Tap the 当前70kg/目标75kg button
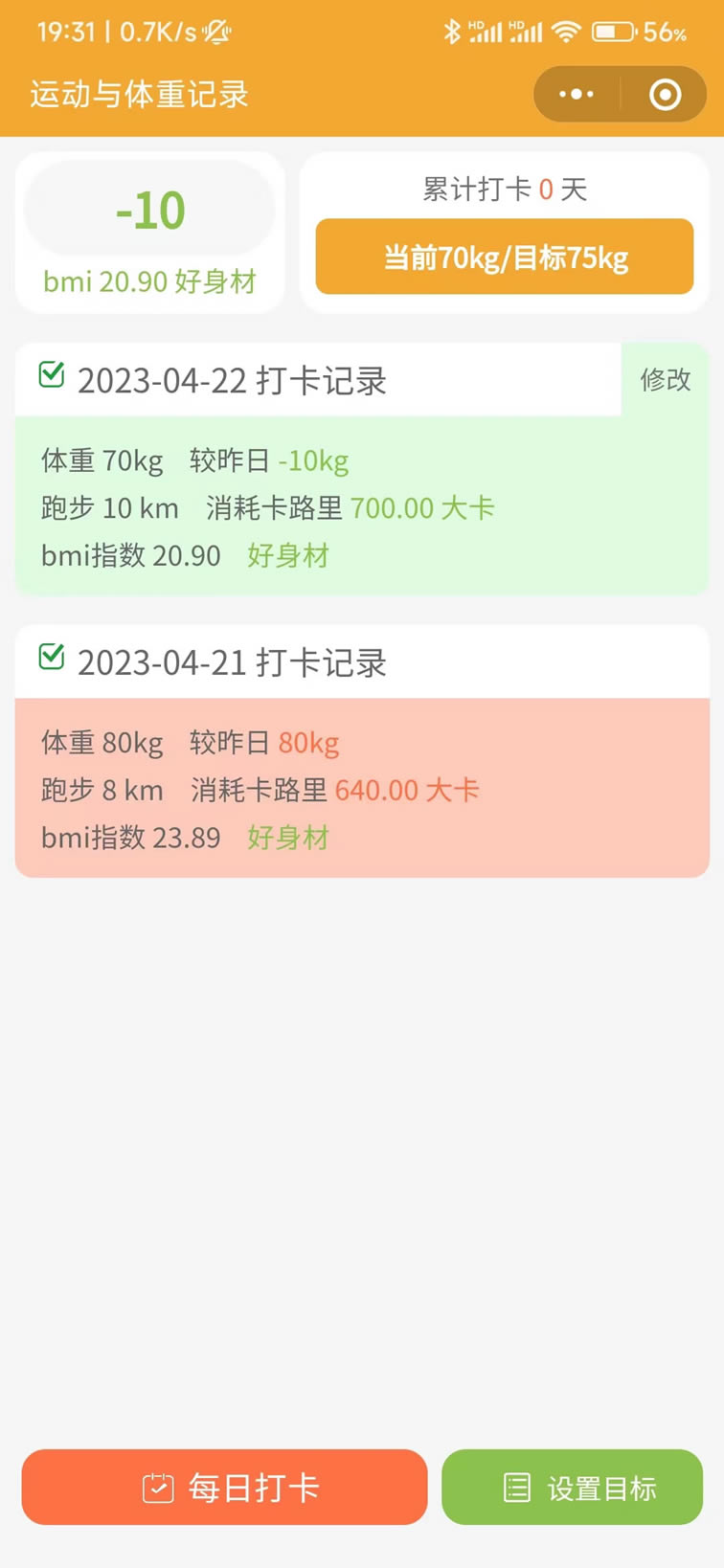The image size is (724, 1568). click(x=505, y=257)
